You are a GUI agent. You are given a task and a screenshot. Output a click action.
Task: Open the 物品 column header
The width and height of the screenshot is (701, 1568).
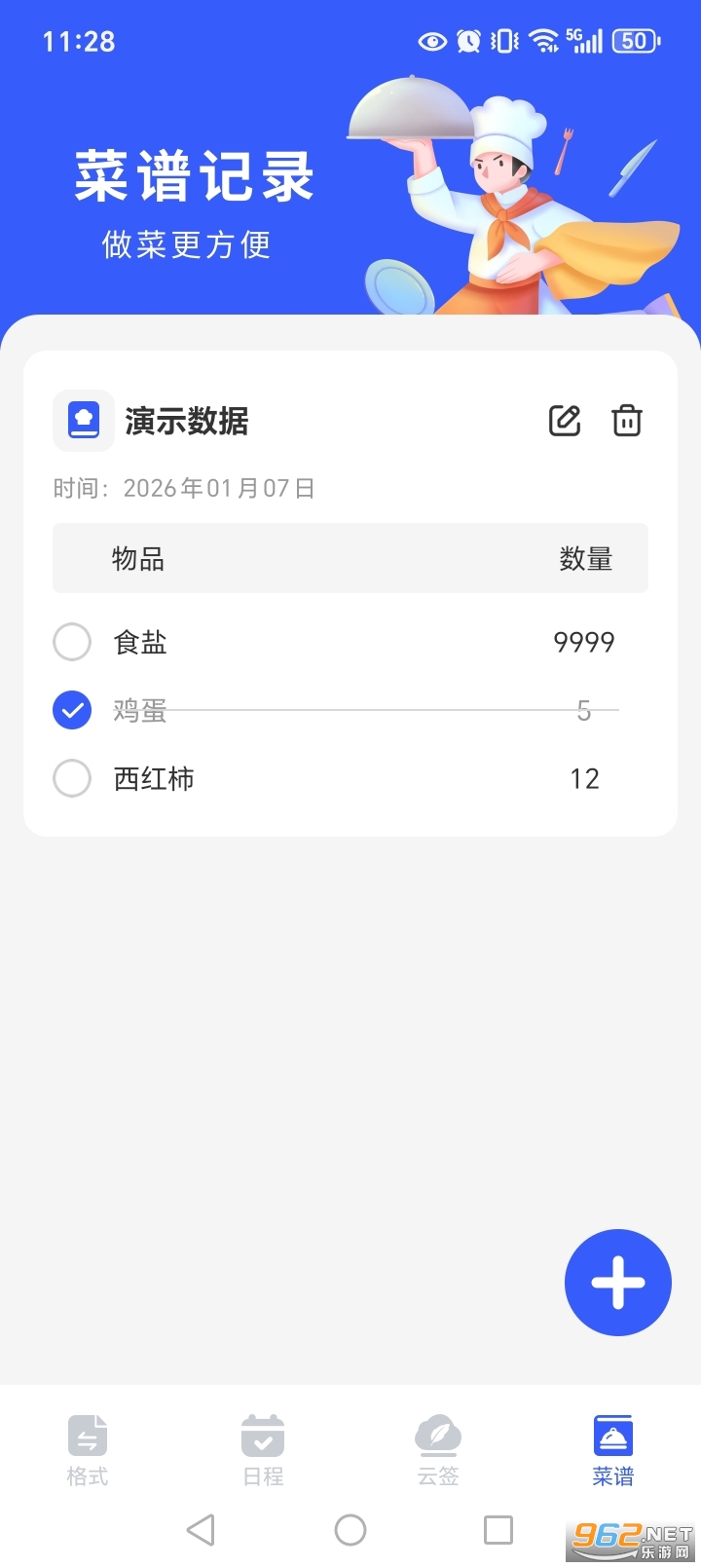[138, 558]
